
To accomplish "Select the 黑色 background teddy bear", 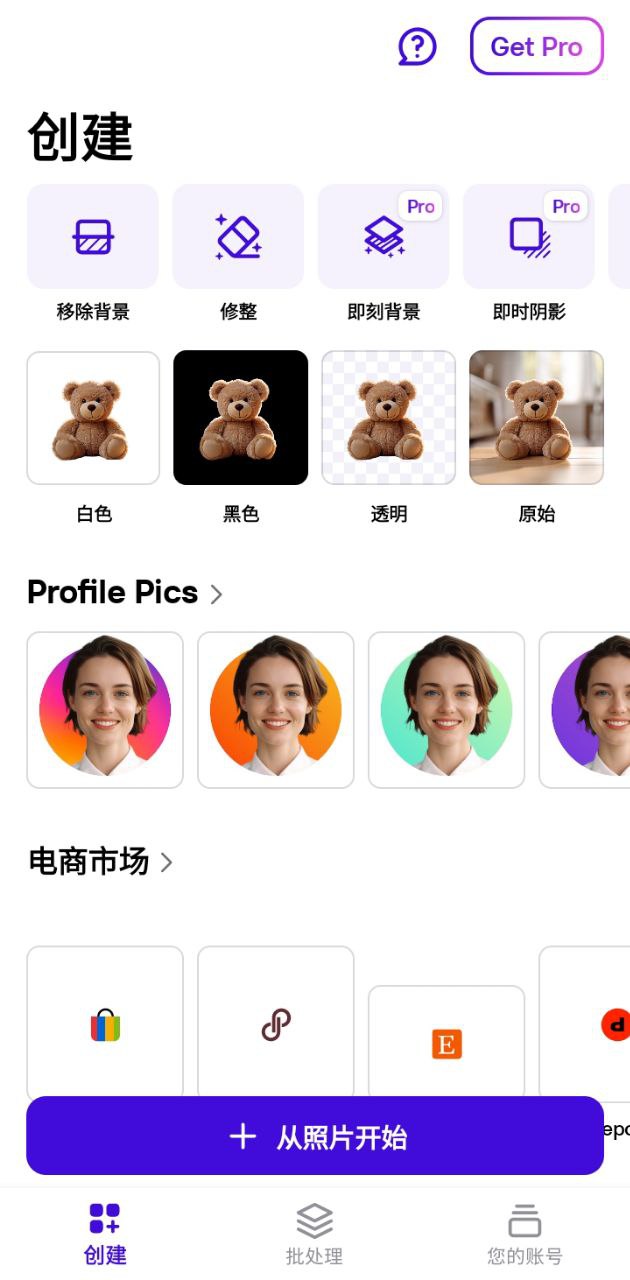I will [x=240, y=418].
